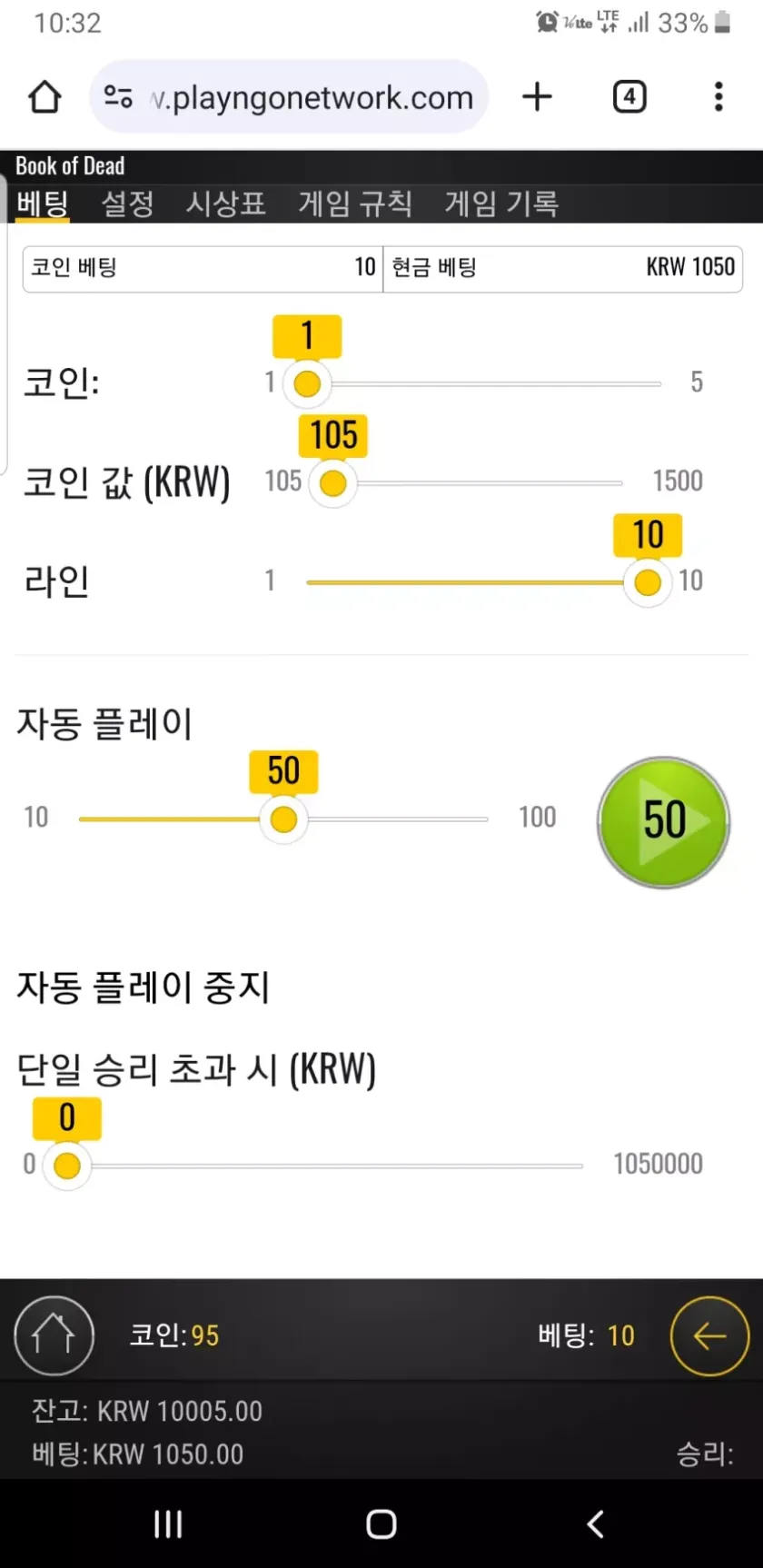
Task: Open the 시상표 paytable tab
Action: [x=225, y=203]
